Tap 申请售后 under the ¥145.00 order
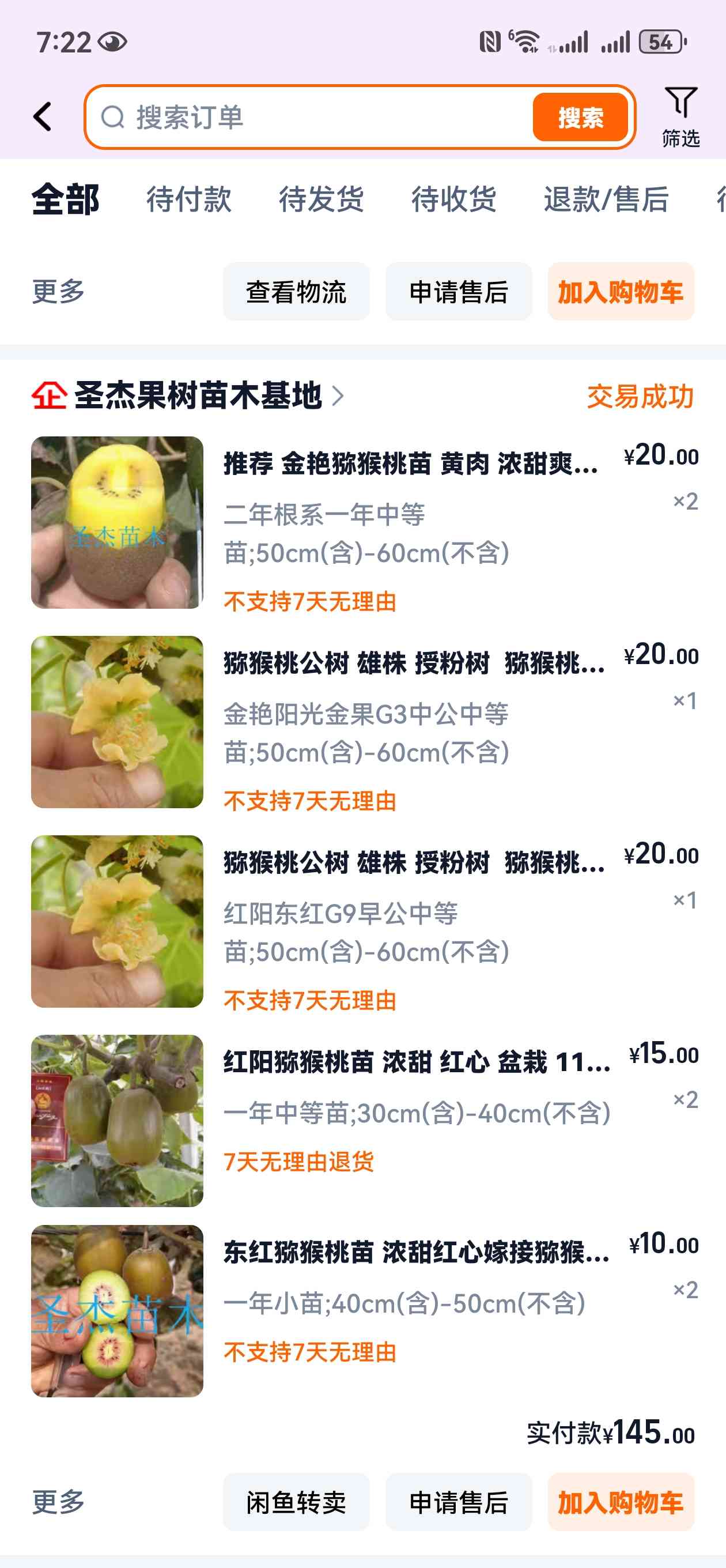726x1568 pixels. pos(459,1502)
